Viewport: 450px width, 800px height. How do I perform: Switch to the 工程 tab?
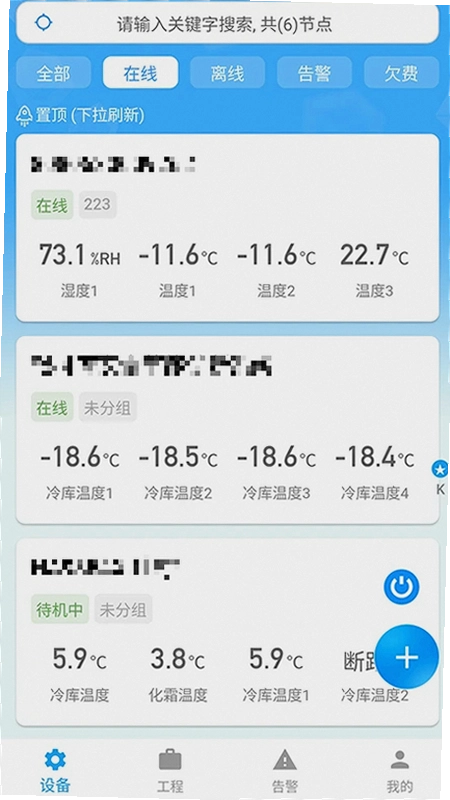coord(170,770)
